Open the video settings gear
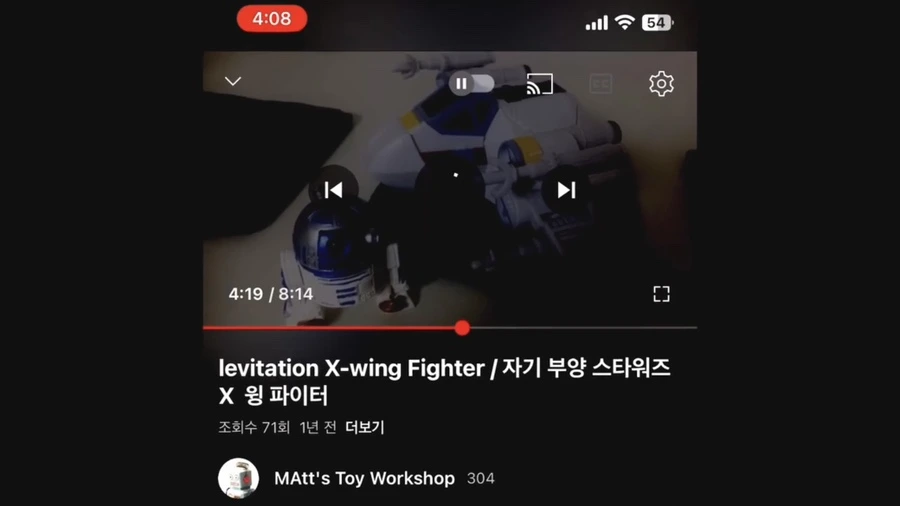Viewport: 900px width, 506px height. [x=661, y=84]
